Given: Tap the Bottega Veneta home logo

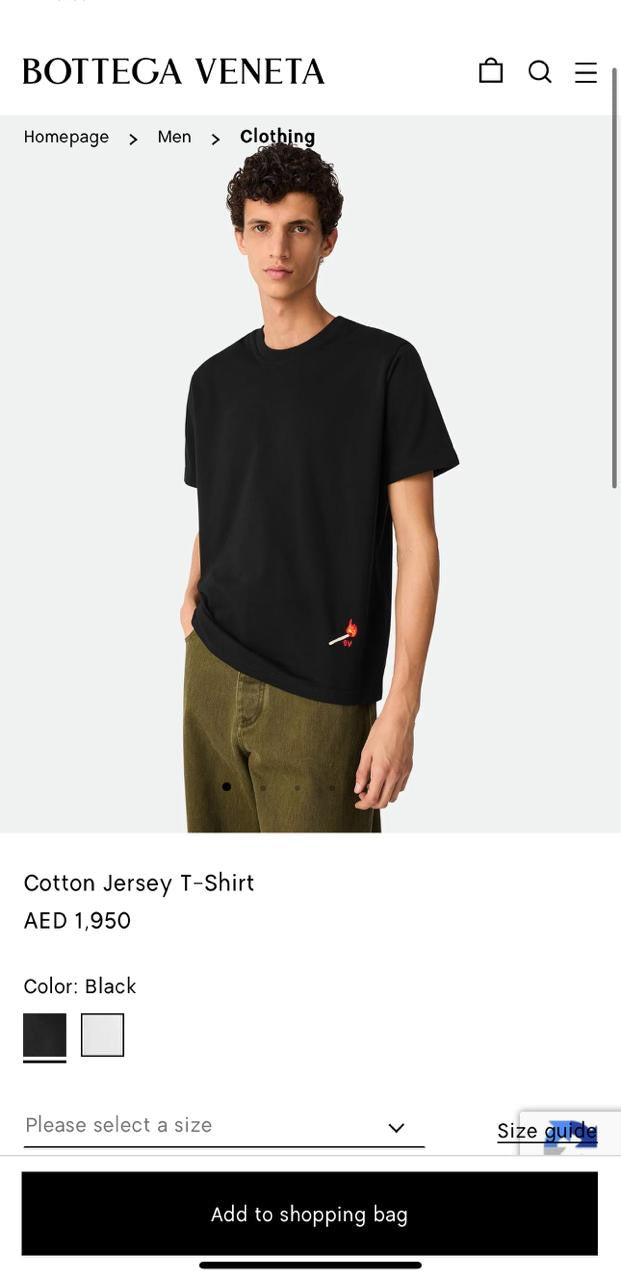Looking at the screenshot, I should coord(173,71).
